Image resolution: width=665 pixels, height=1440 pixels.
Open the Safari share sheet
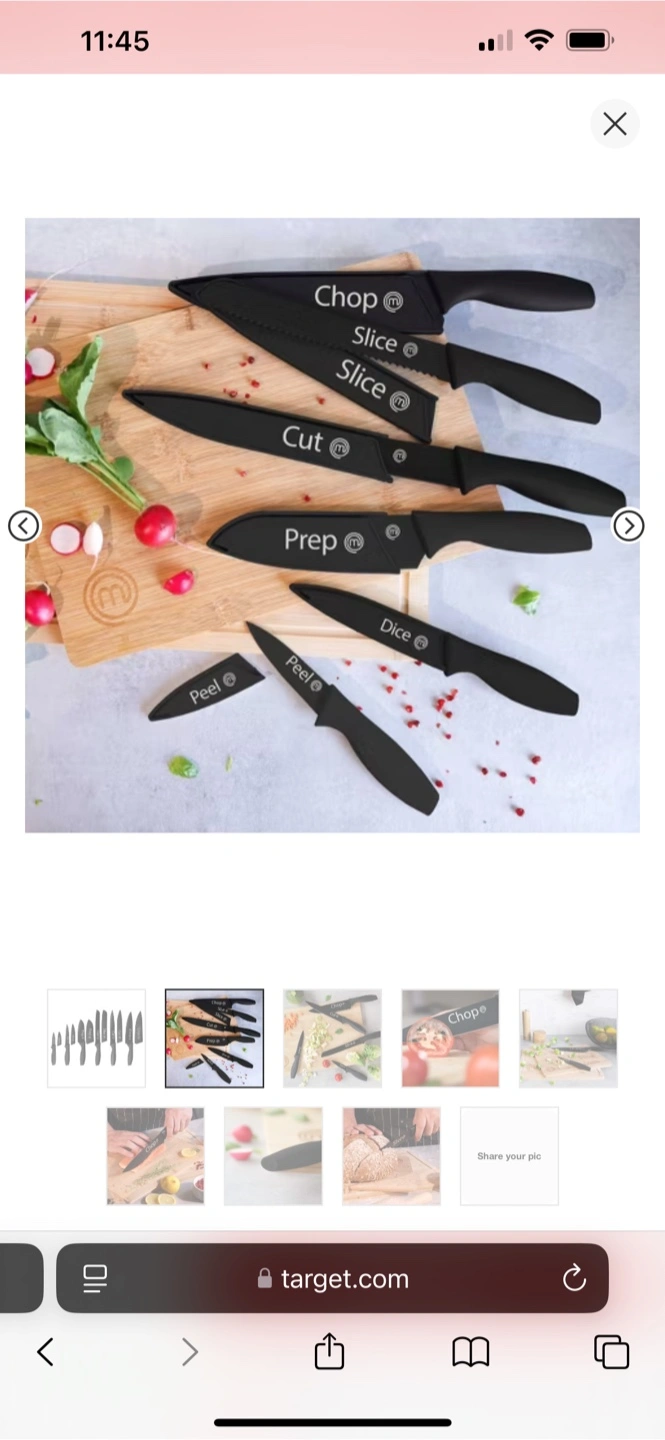pyautogui.click(x=329, y=1352)
